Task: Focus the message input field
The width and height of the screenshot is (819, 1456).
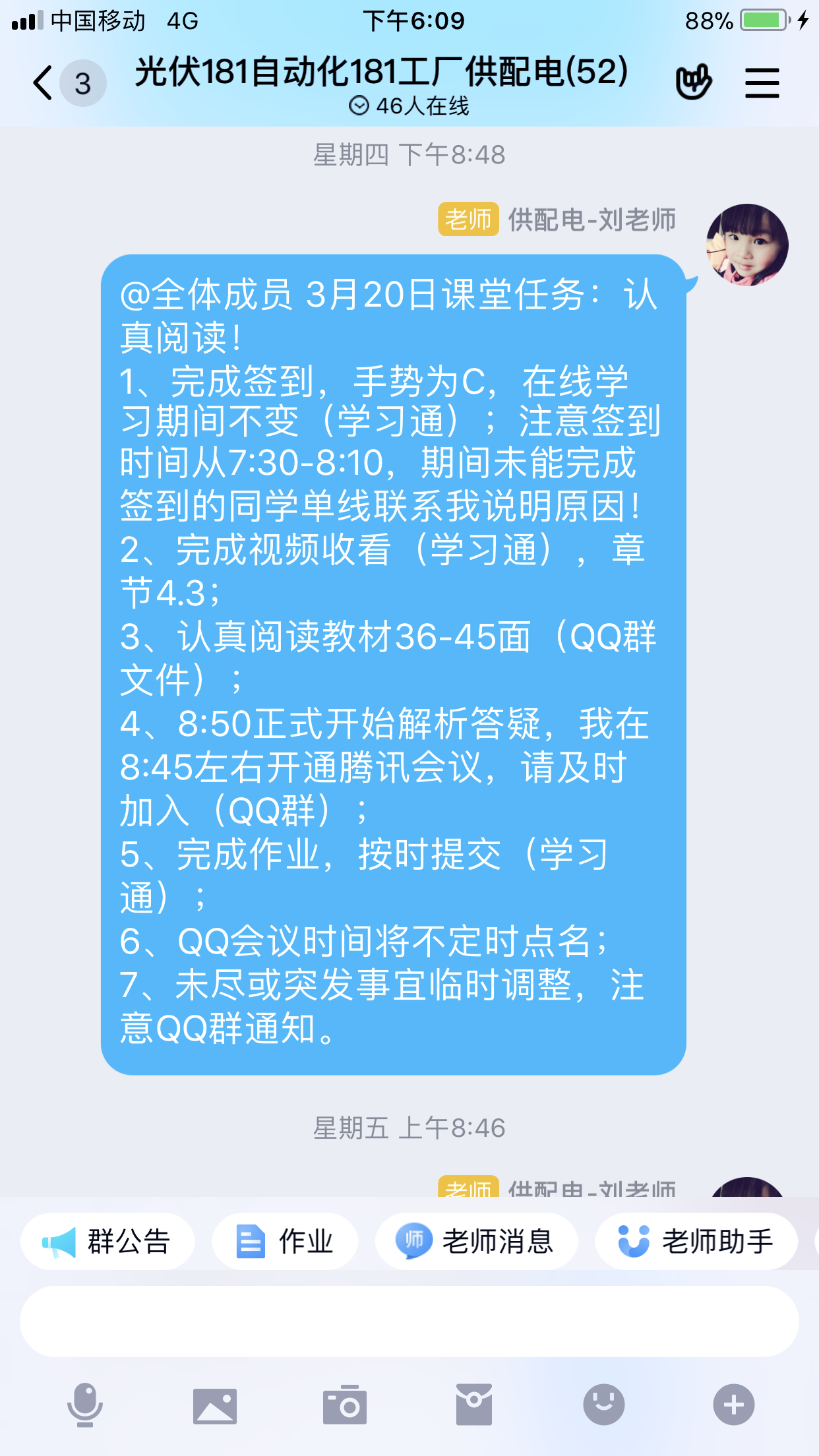Action: (409, 1321)
